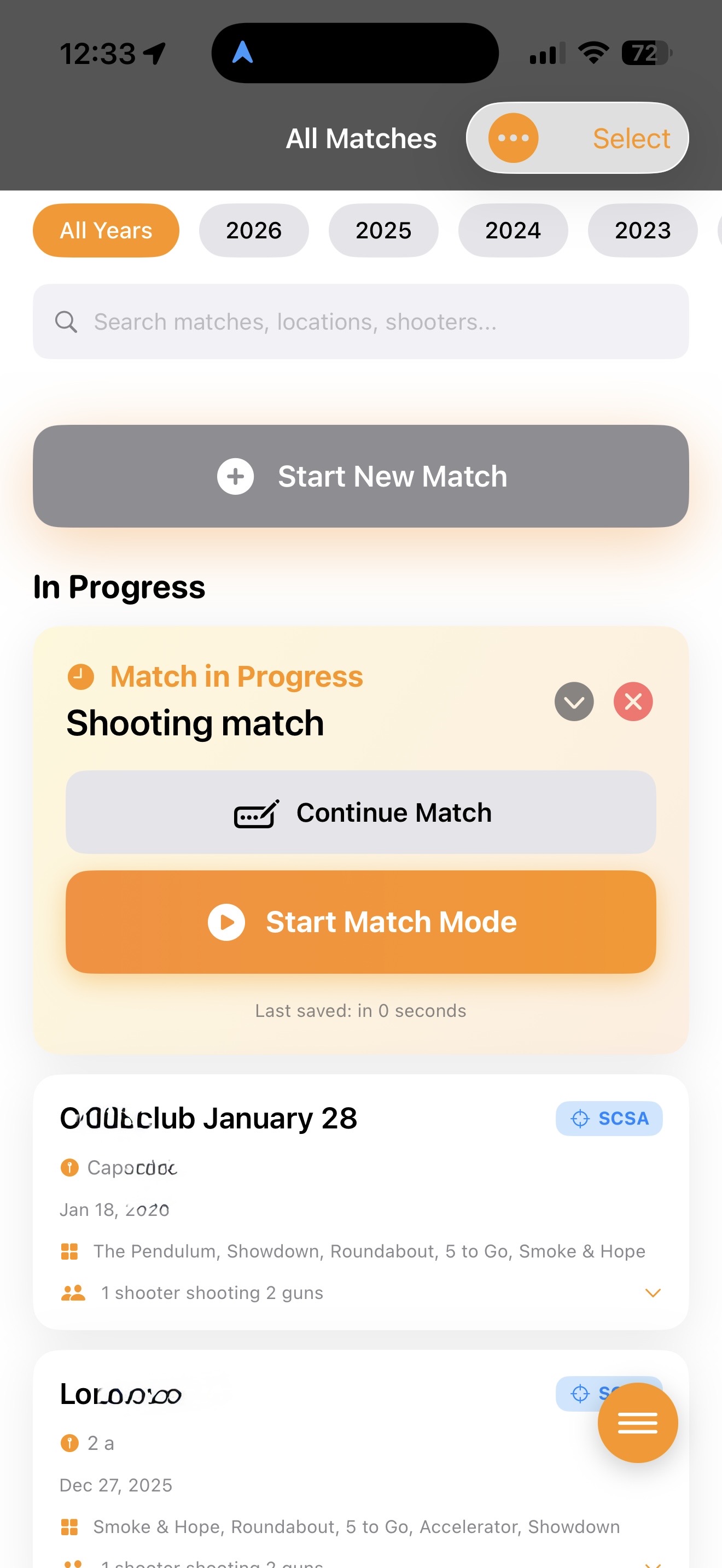Click the location pin icon near Capocdoc
Viewport: 722px width, 1568px height.
70,1167
